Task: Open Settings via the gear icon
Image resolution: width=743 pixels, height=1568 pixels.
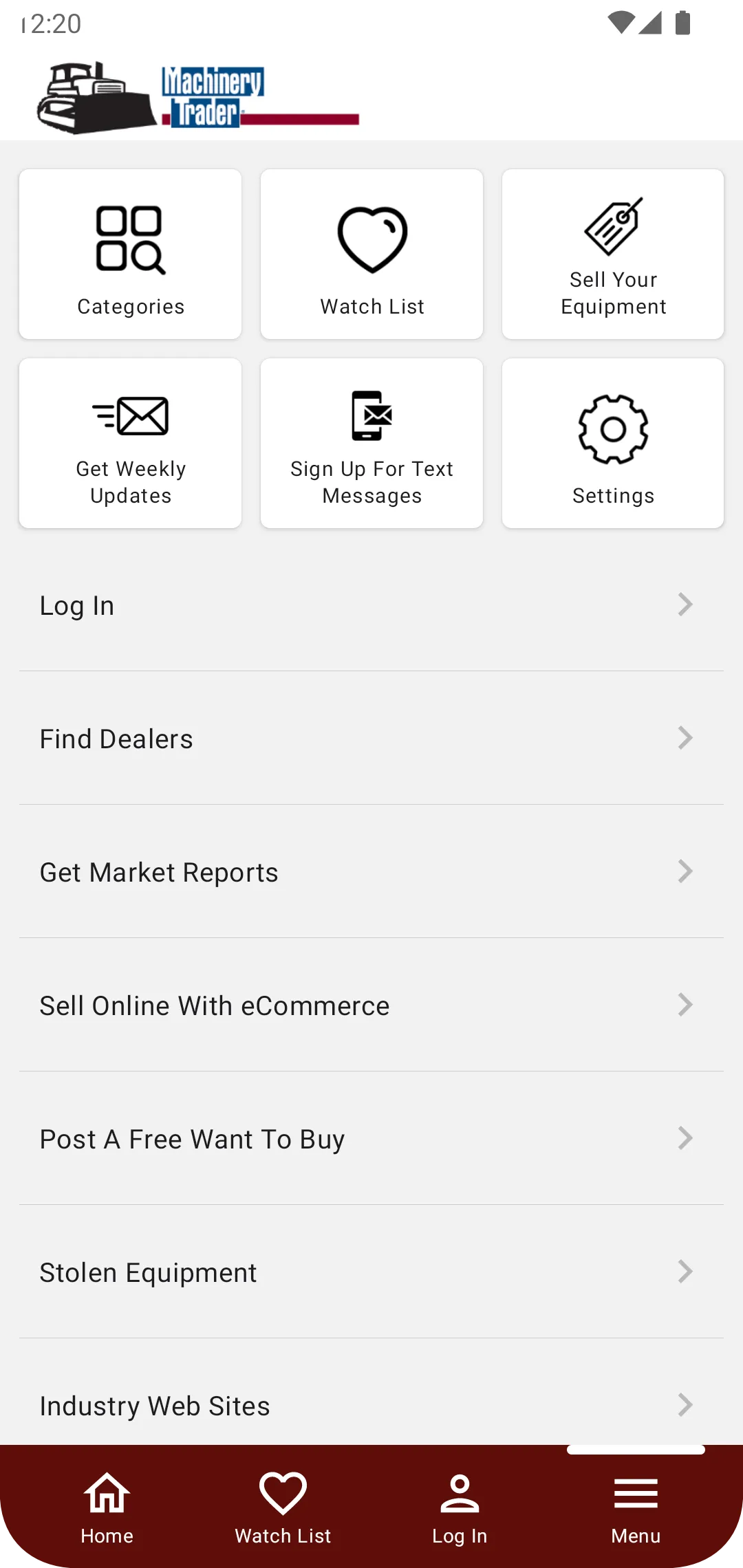Action: pyautogui.click(x=612, y=428)
